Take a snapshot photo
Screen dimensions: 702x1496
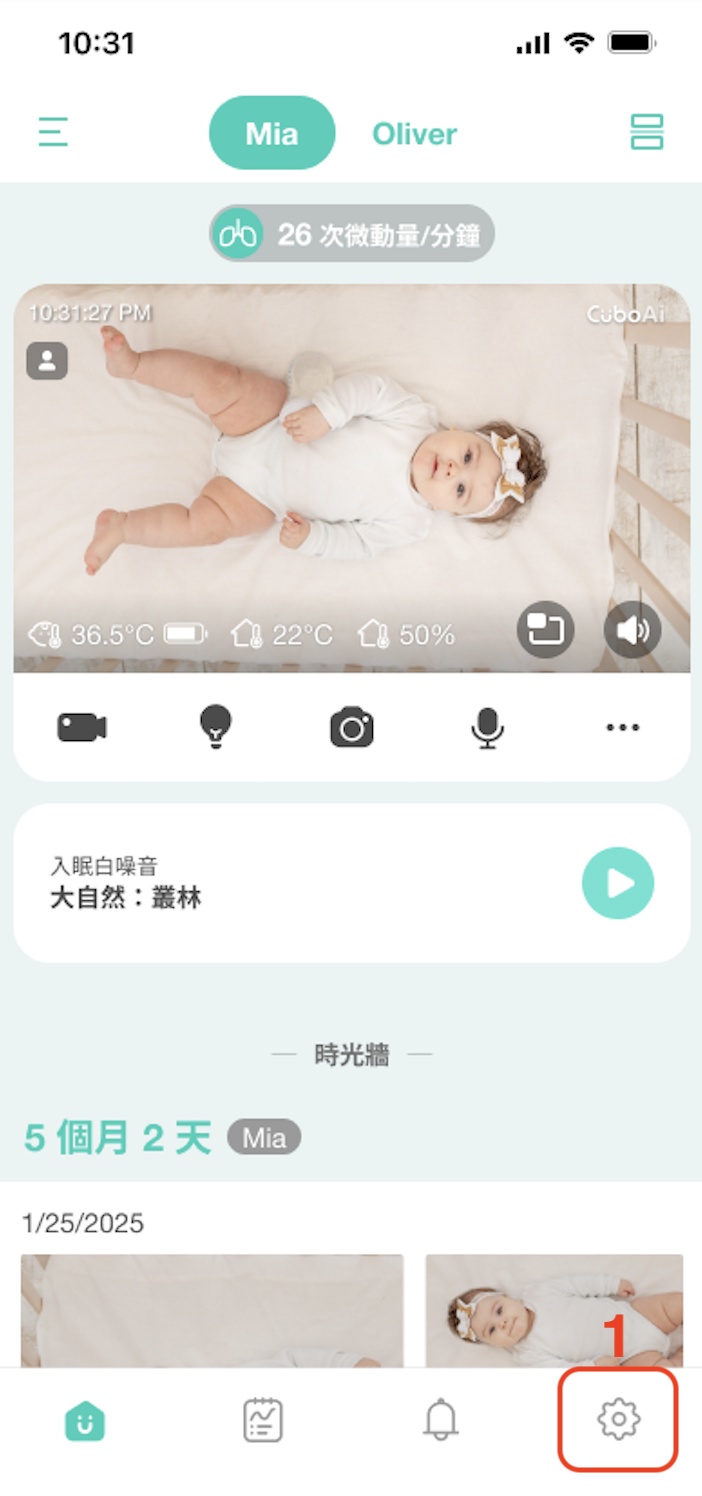[x=352, y=728]
